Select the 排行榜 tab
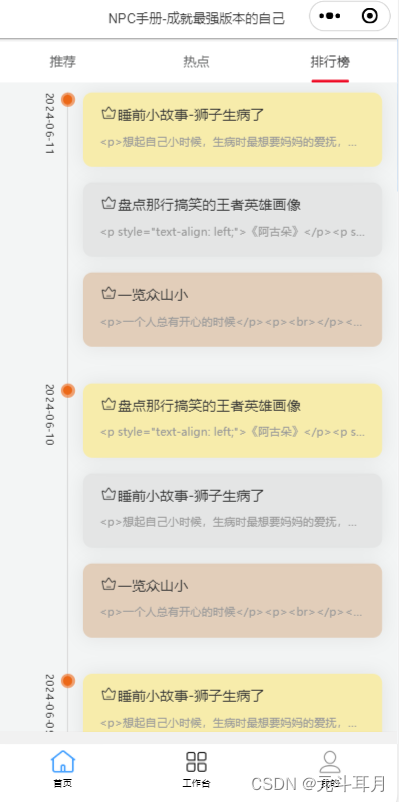 pyautogui.click(x=330, y=62)
